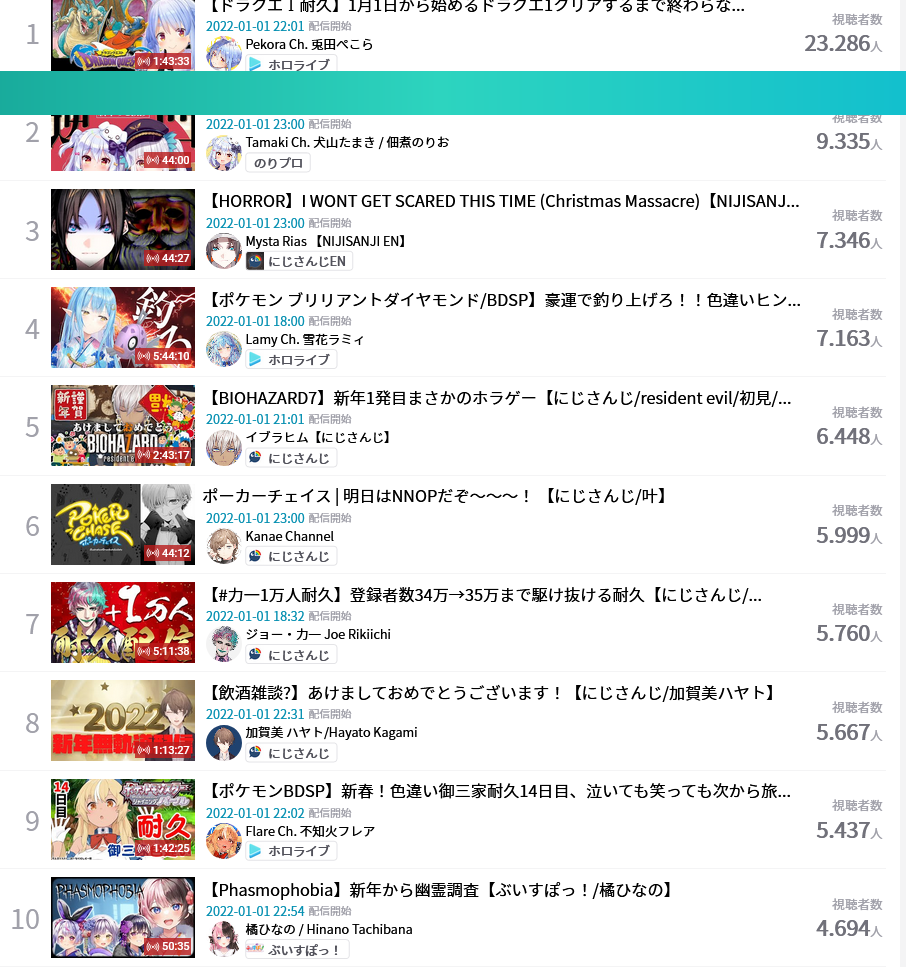
Task: Open Lamy Ch. 雪花ラミィ channel
Action: pos(305,339)
